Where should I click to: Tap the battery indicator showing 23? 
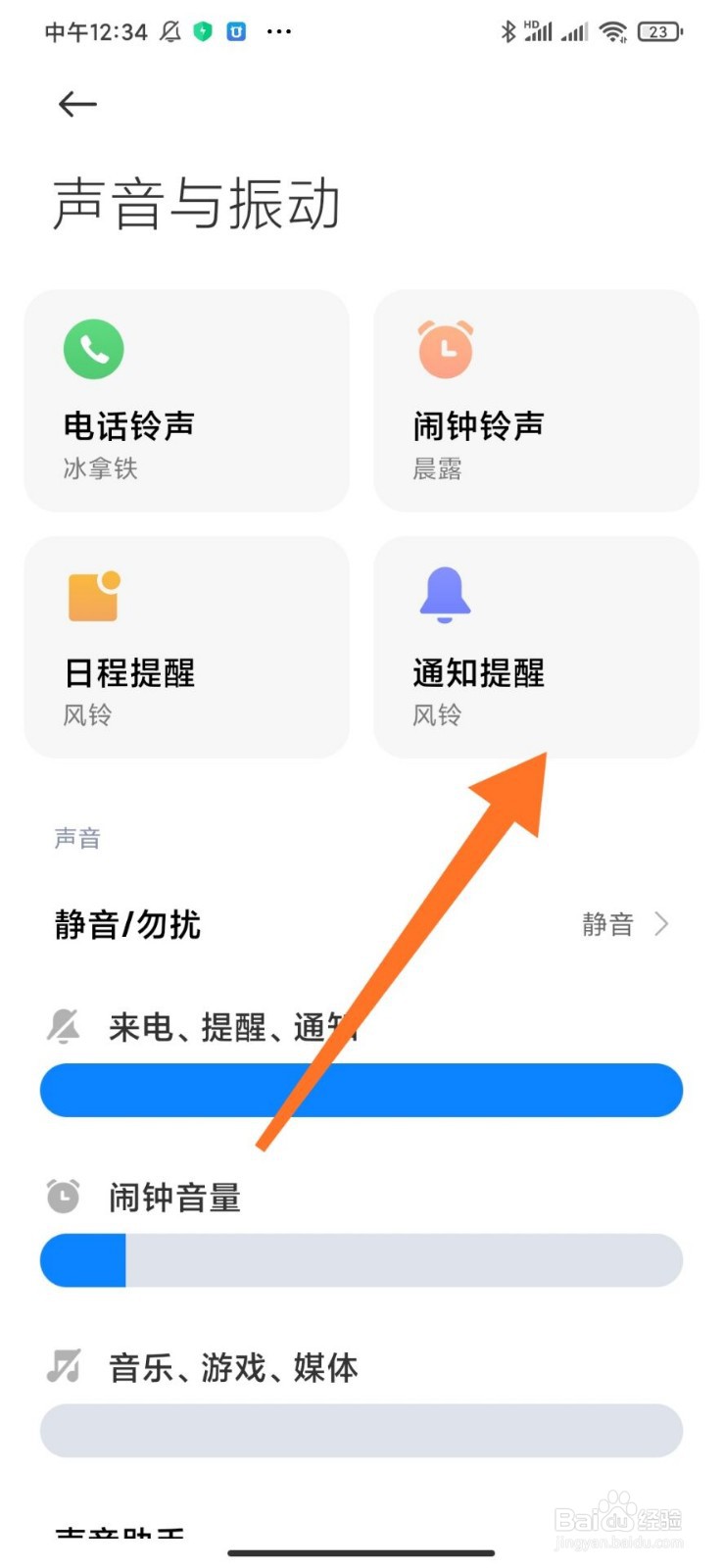(658, 30)
